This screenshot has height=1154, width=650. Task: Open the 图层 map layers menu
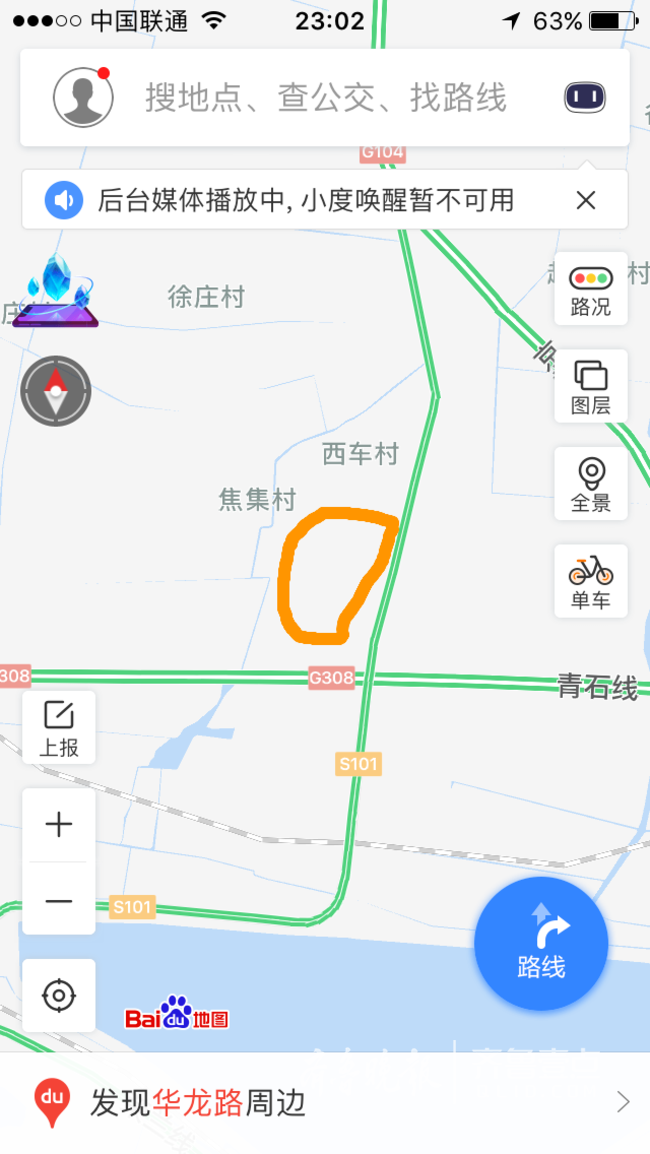coord(590,387)
